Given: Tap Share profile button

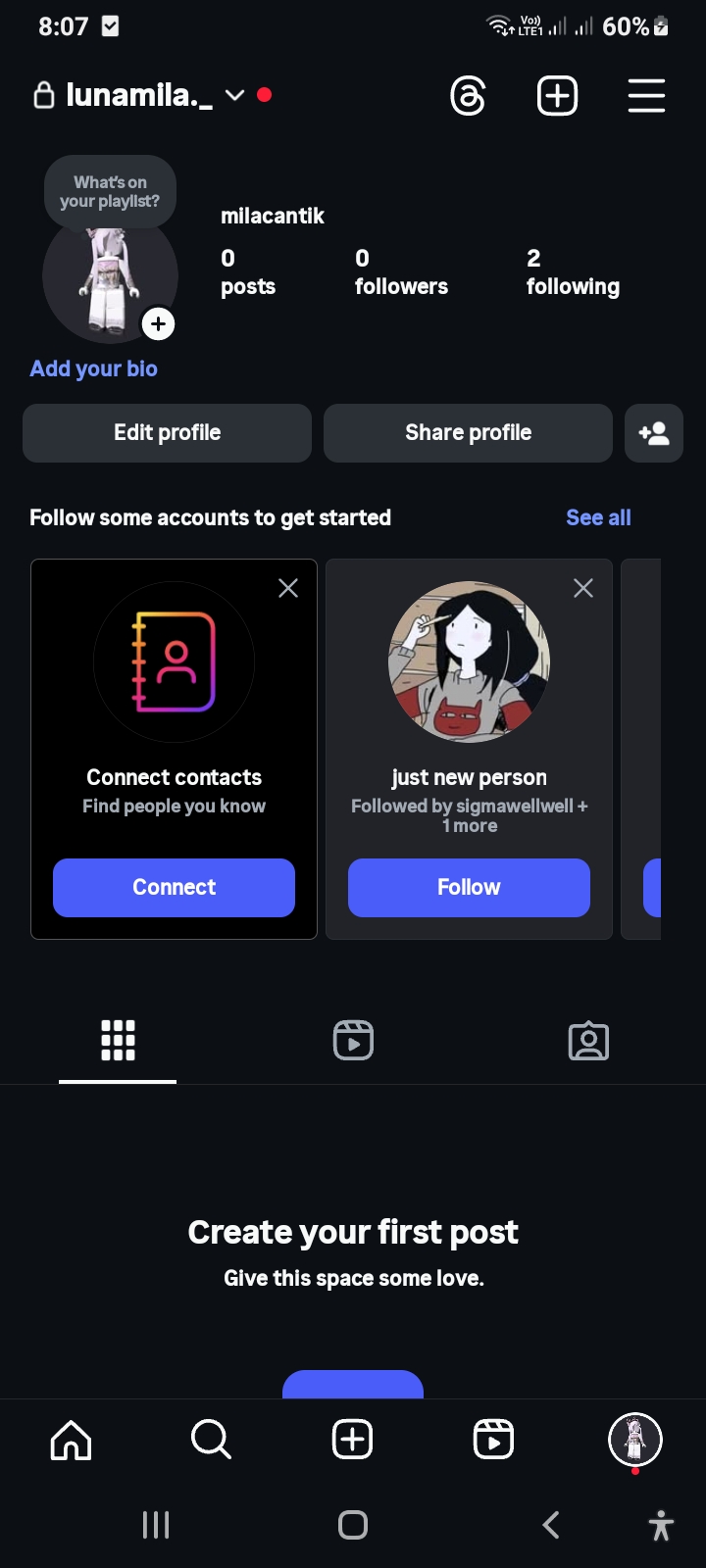Looking at the screenshot, I should click(x=468, y=433).
